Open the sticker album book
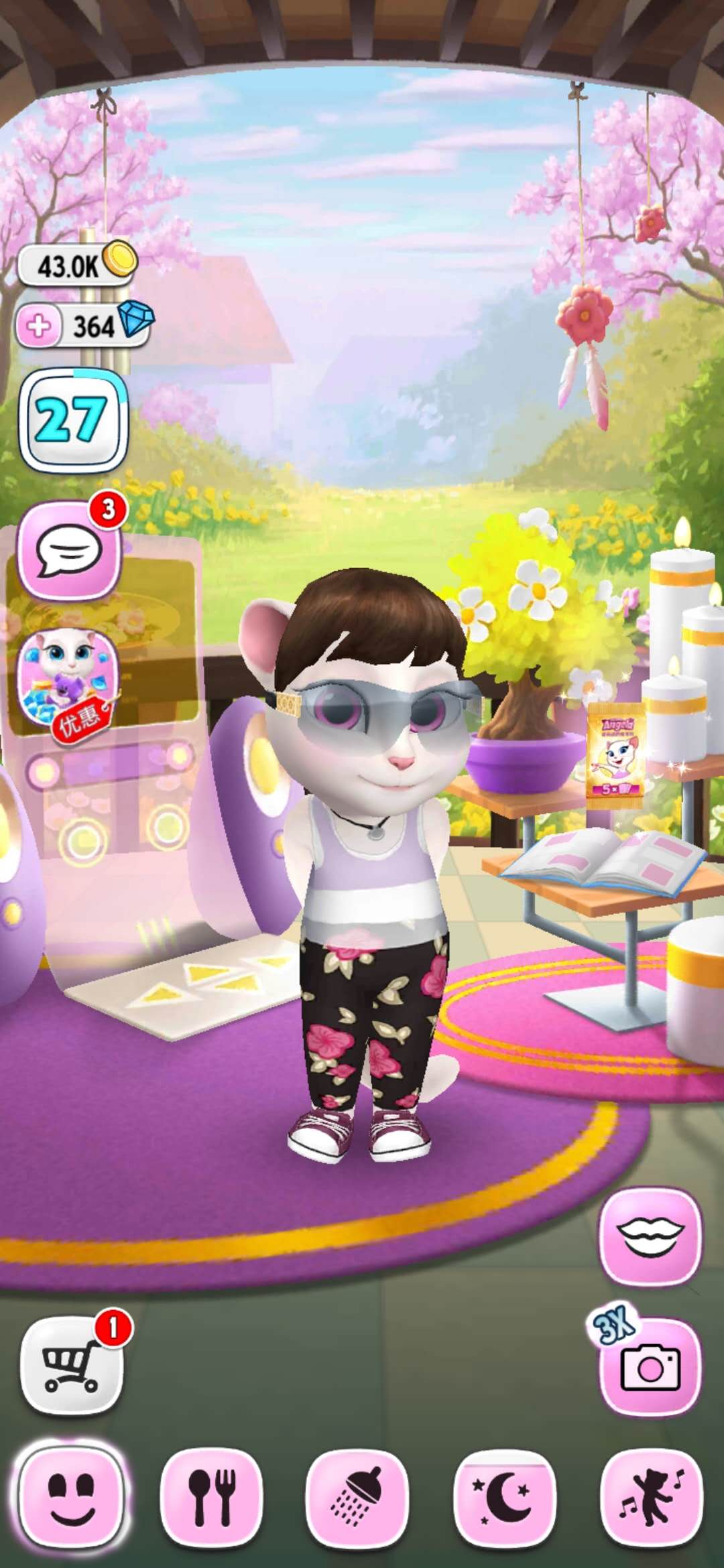The height and width of the screenshot is (1568, 724). (x=603, y=861)
